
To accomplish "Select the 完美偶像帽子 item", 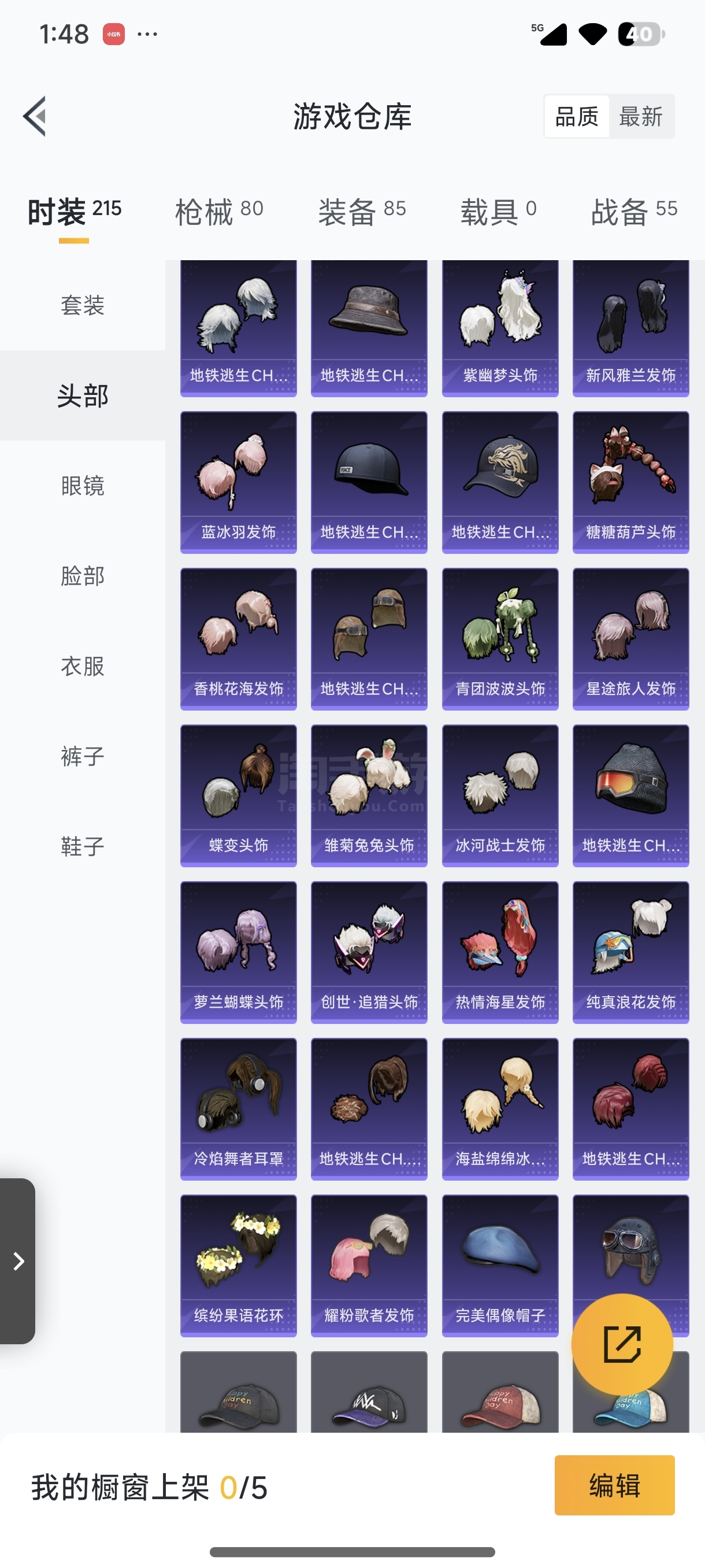I will click(x=500, y=1266).
